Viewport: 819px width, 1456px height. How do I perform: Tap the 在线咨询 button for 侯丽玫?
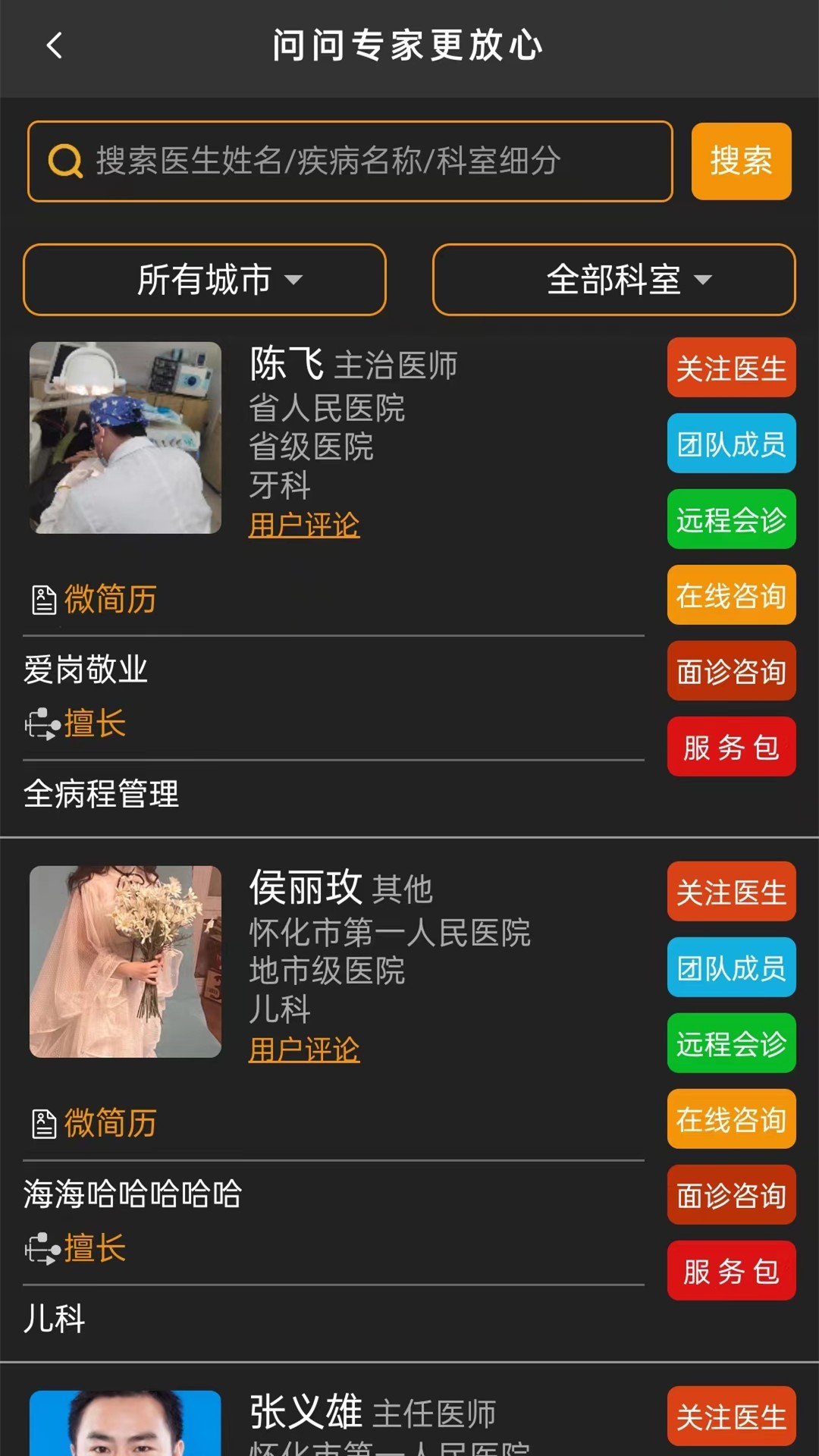(x=730, y=1119)
